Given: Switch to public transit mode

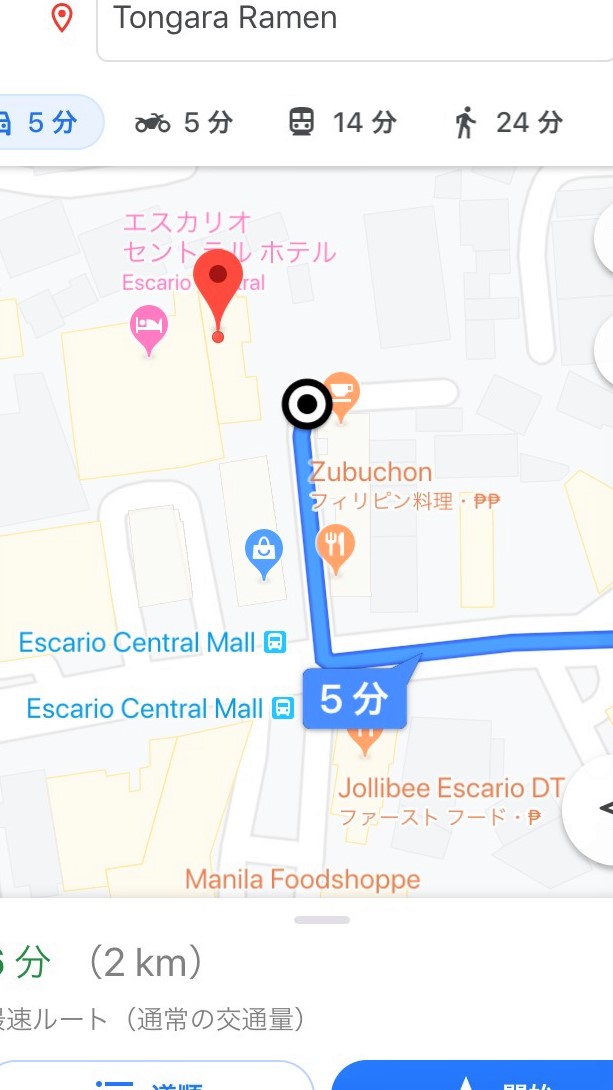Looking at the screenshot, I should click(342, 123).
